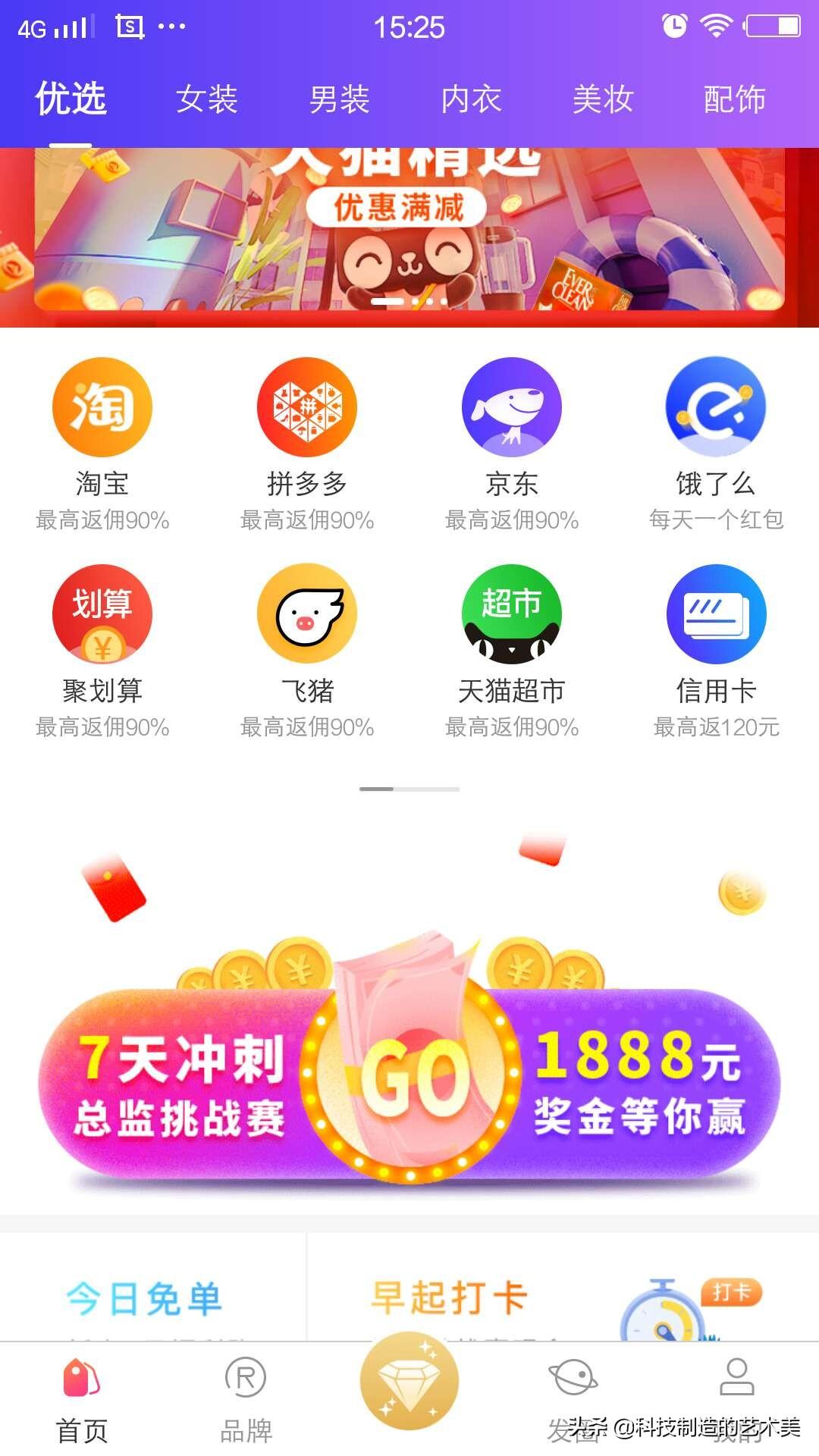Tap the center diamond button
The height and width of the screenshot is (1456, 819).
409,1380
